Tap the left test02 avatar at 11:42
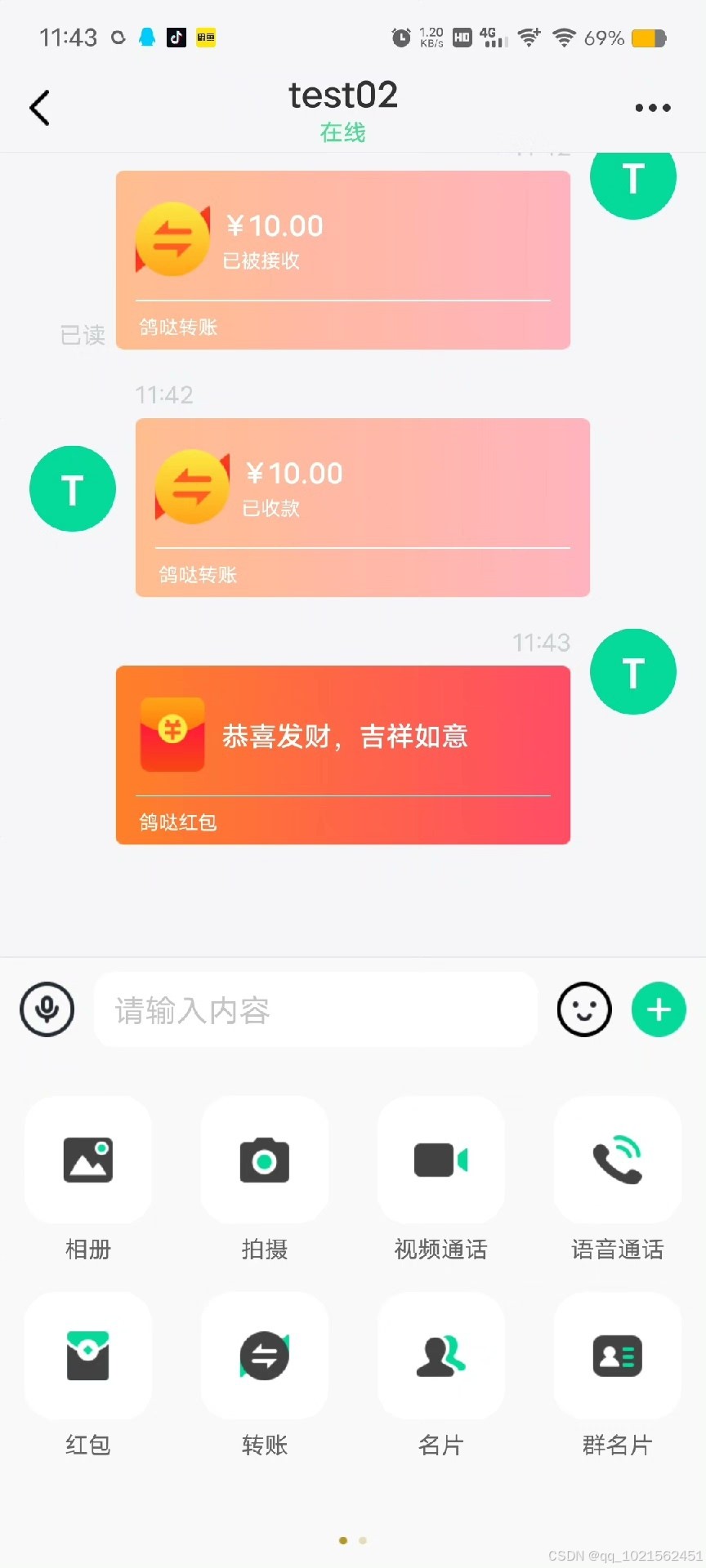 (x=73, y=488)
